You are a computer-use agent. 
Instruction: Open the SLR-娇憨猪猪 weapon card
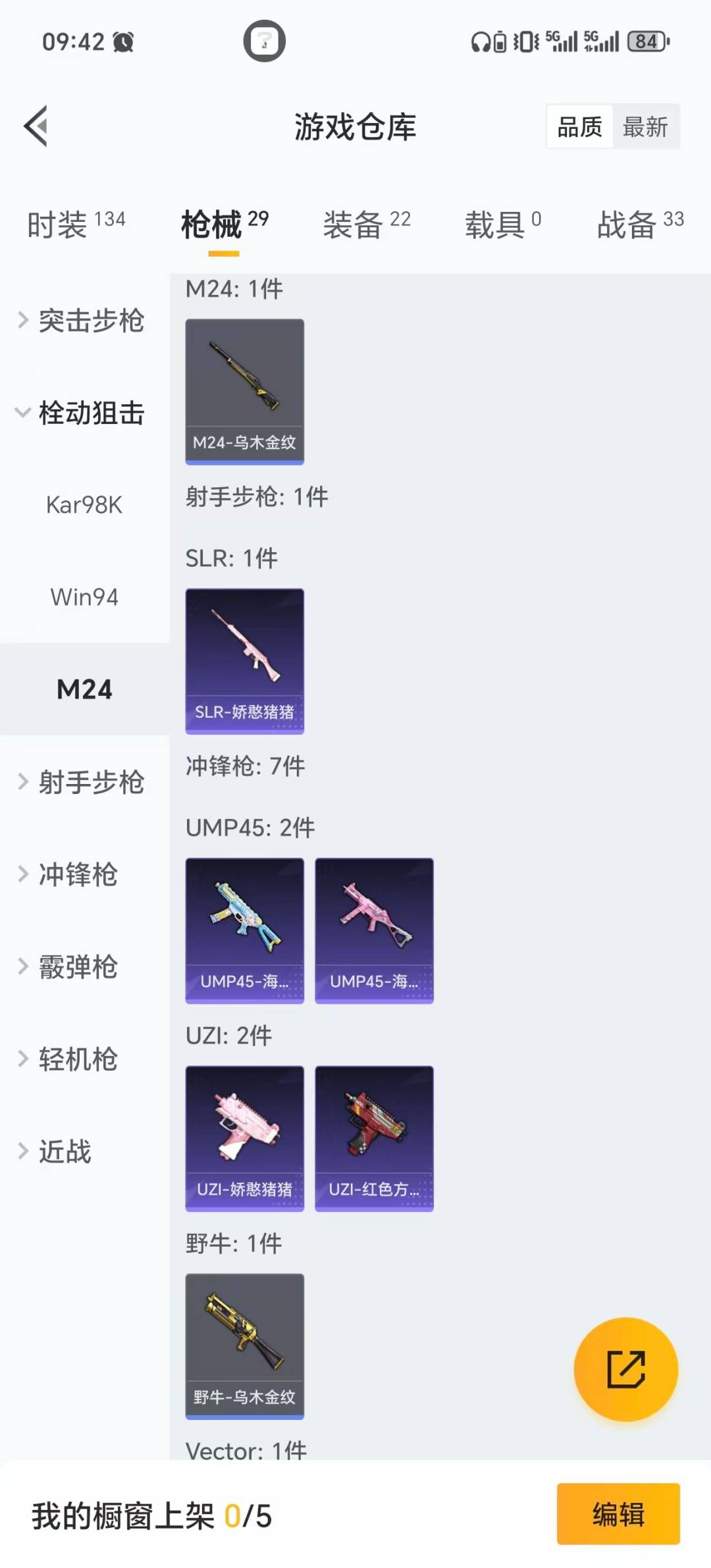click(x=244, y=662)
